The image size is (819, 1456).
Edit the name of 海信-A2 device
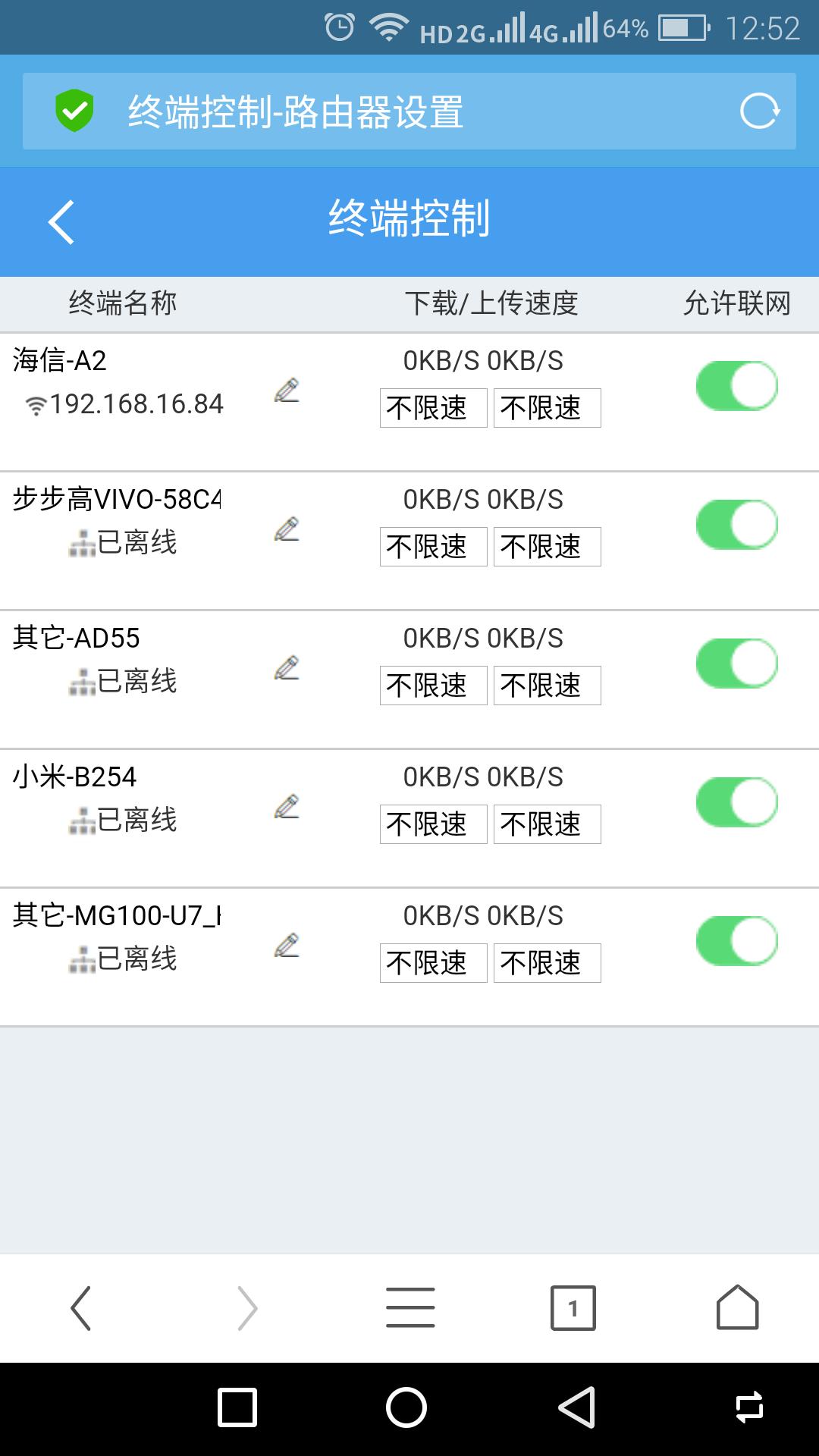287,394
